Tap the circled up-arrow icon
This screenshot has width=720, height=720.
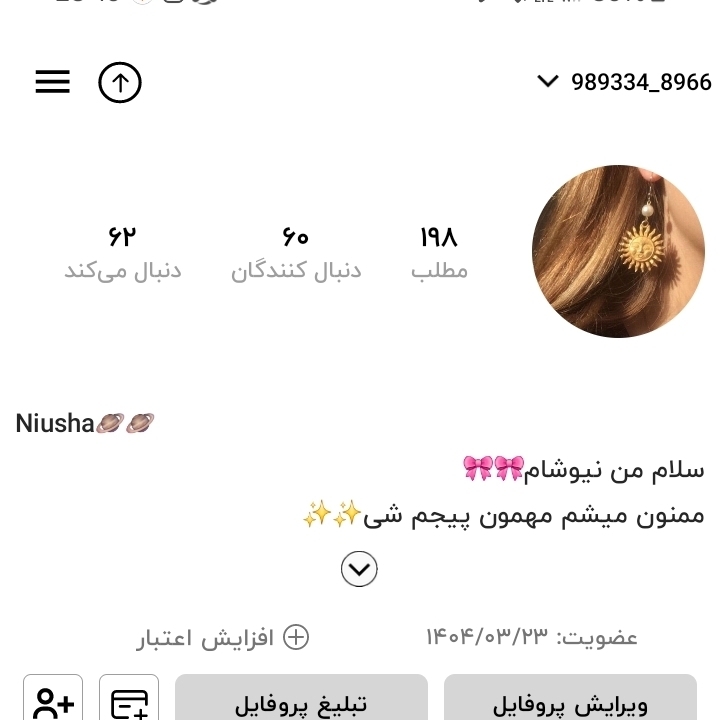point(120,82)
